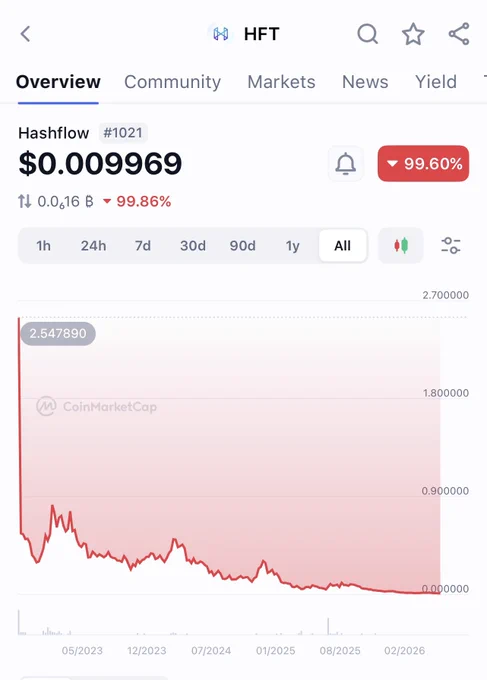487x680 pixels.
Task: Open chart settings sliders icon
Action: [451, 245]
